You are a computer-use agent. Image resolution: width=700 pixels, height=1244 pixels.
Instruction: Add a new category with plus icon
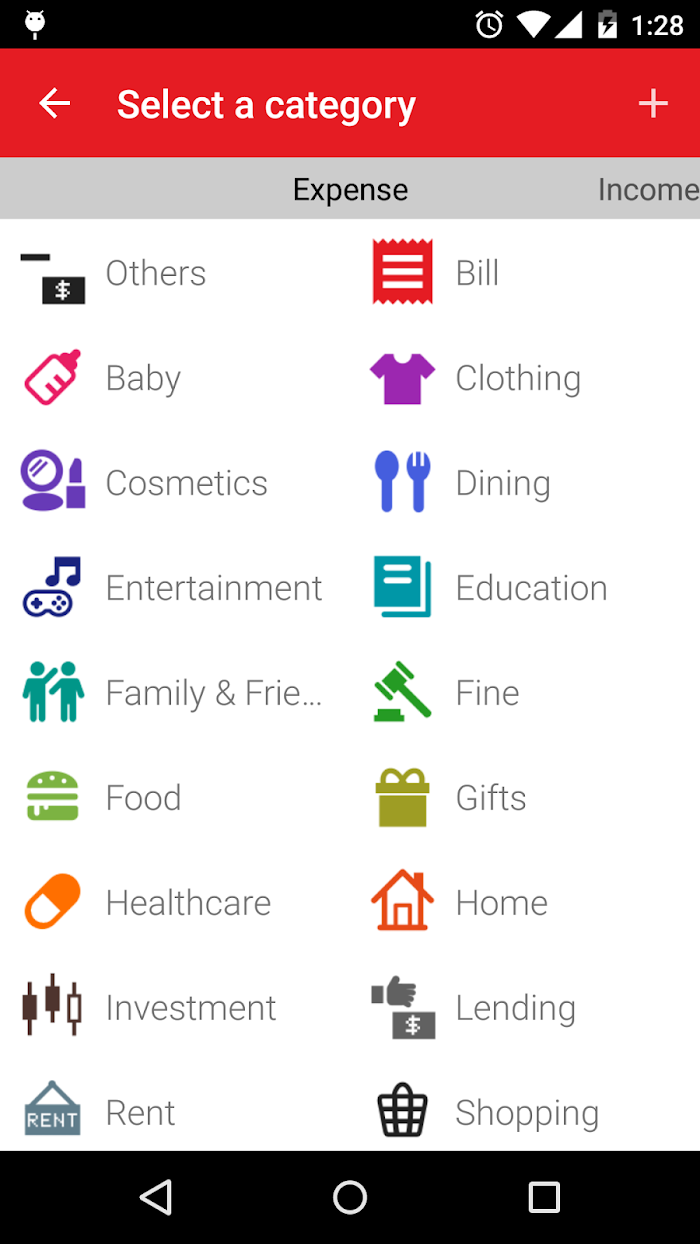click(653, 103)
